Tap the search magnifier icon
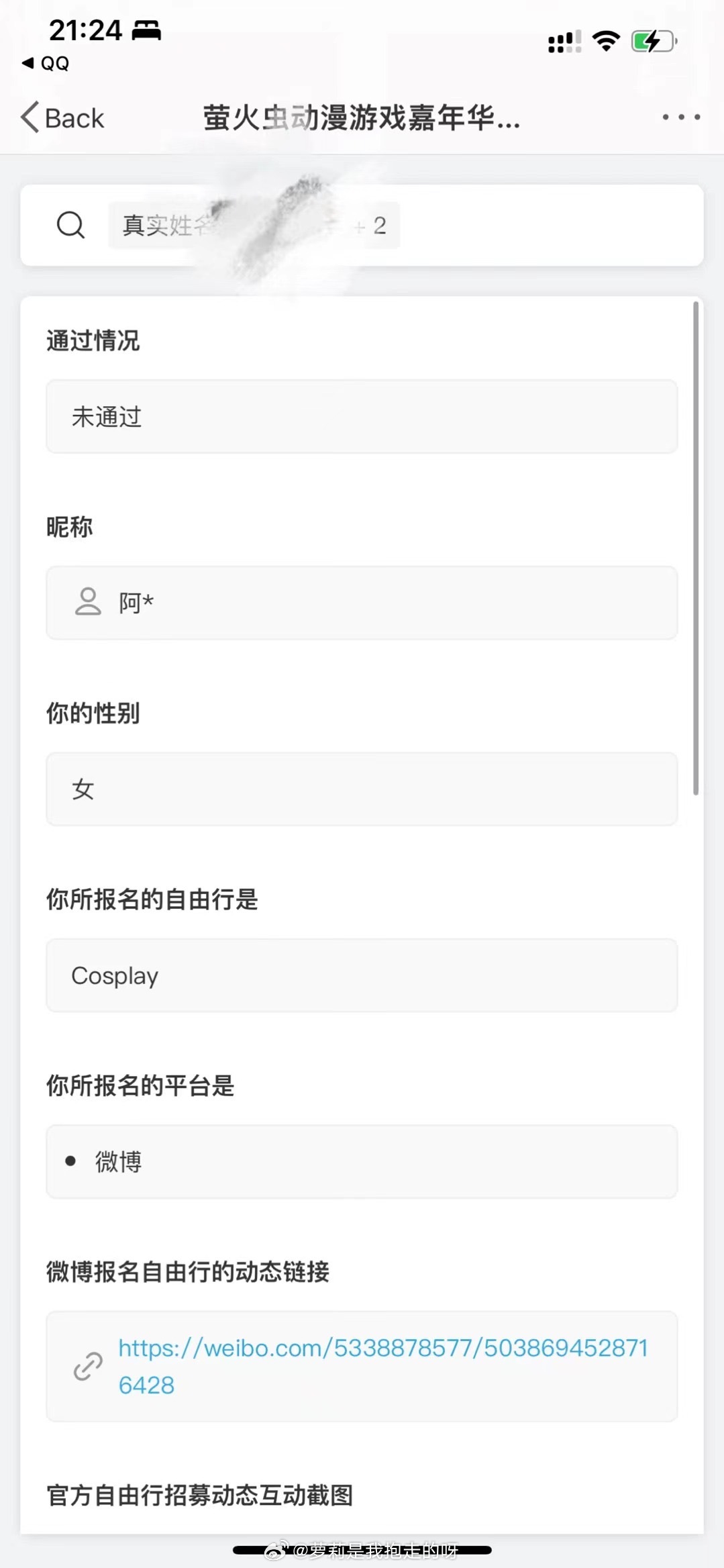This screenshot has height=1568, width=724. pos(70,225)
